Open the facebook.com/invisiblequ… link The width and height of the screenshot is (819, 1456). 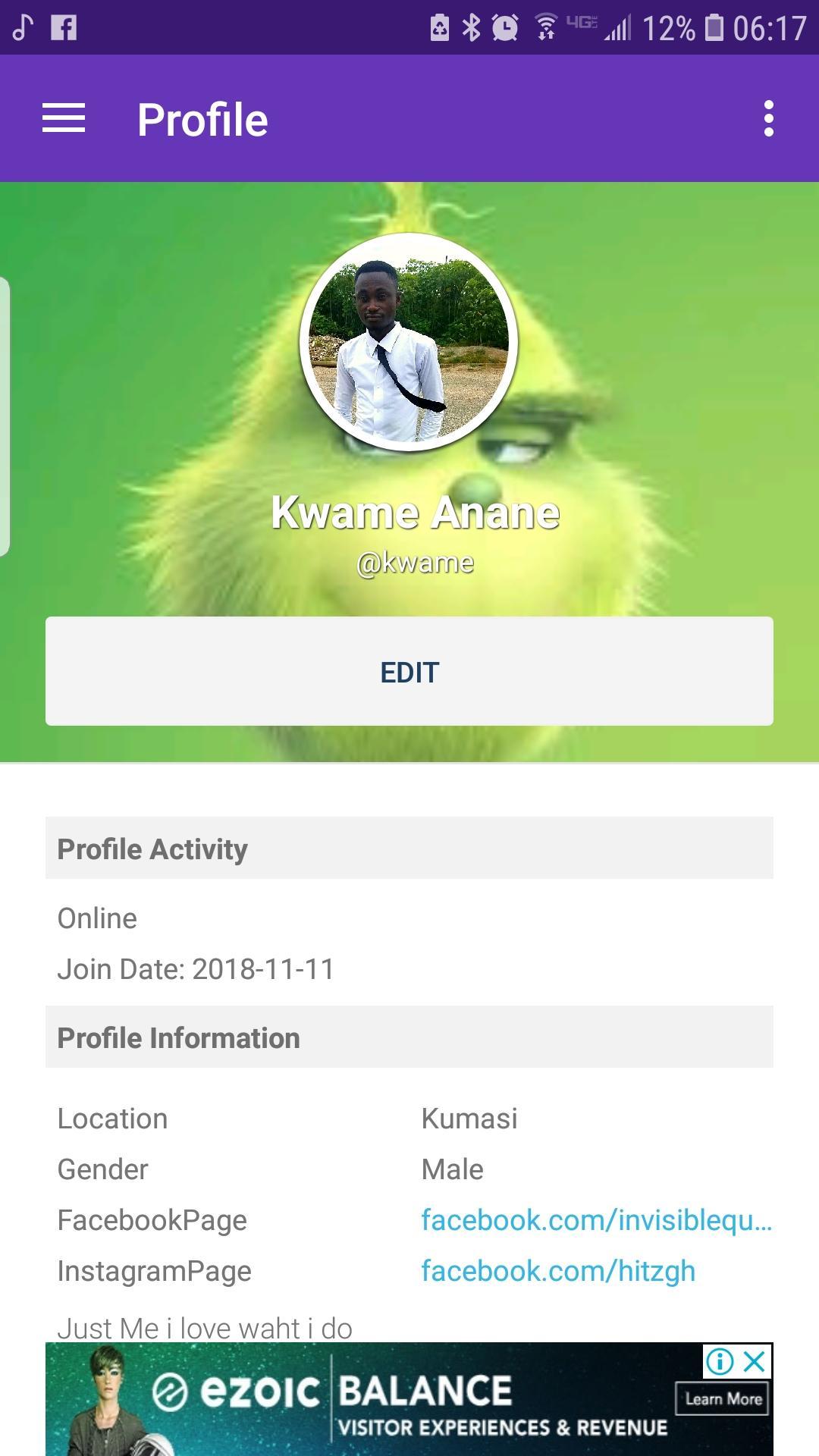point(596,1220)
